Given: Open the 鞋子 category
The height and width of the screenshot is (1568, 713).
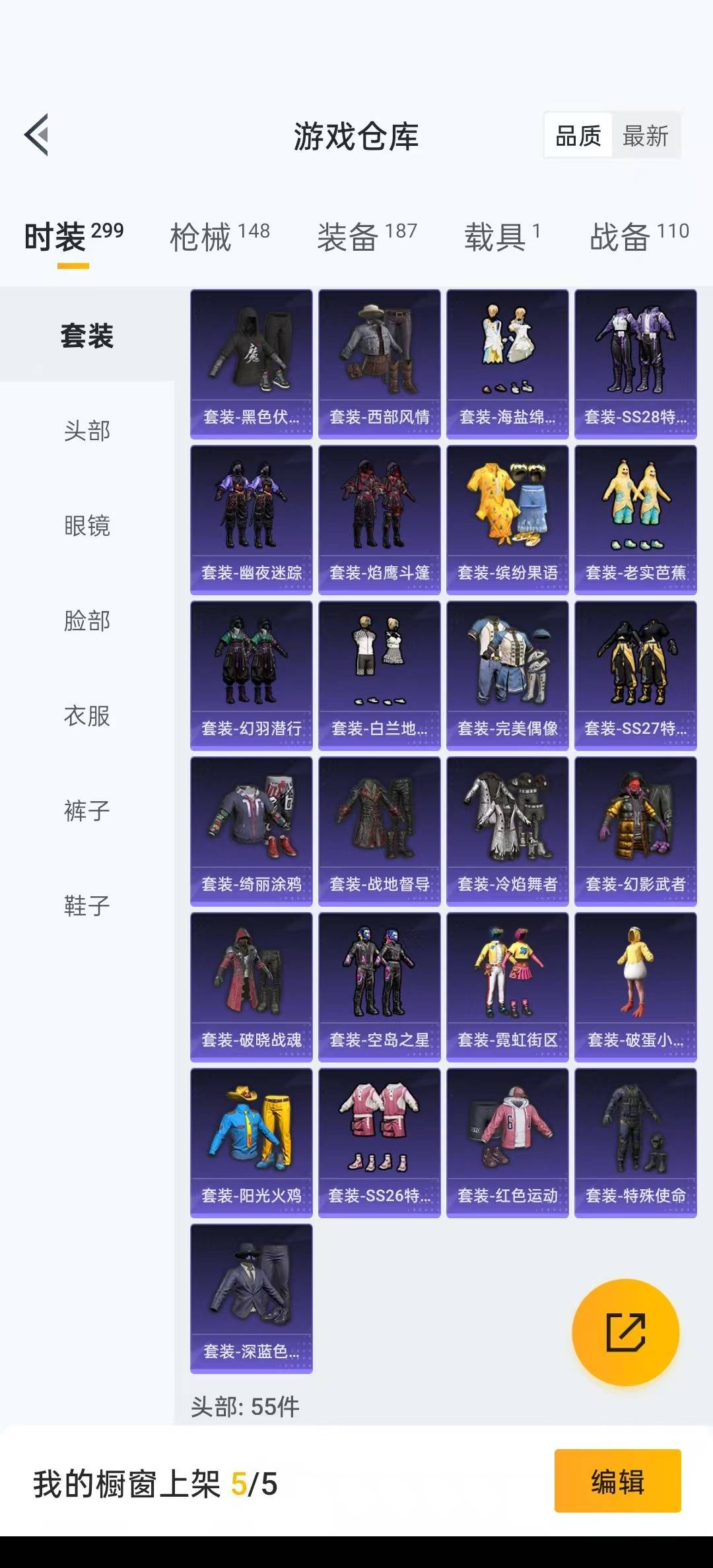Looking at the screenshot, I should (x=87, y=905).
